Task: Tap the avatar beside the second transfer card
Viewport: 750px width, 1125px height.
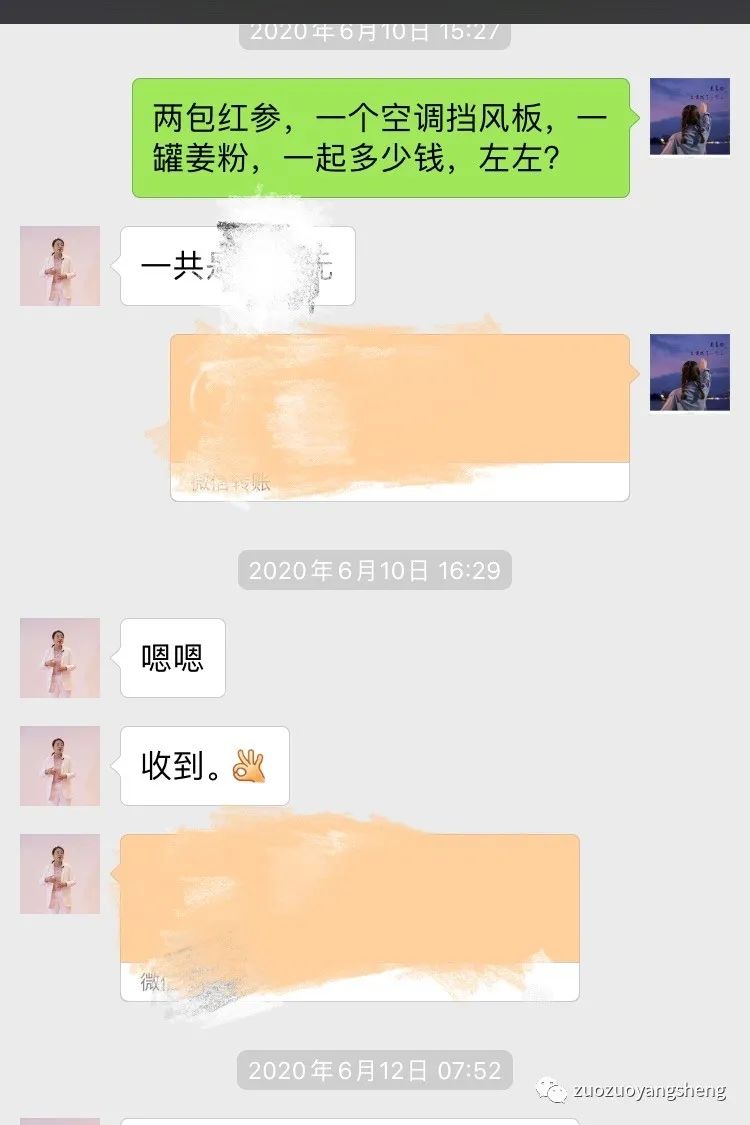Action: [x=59, y=873]
